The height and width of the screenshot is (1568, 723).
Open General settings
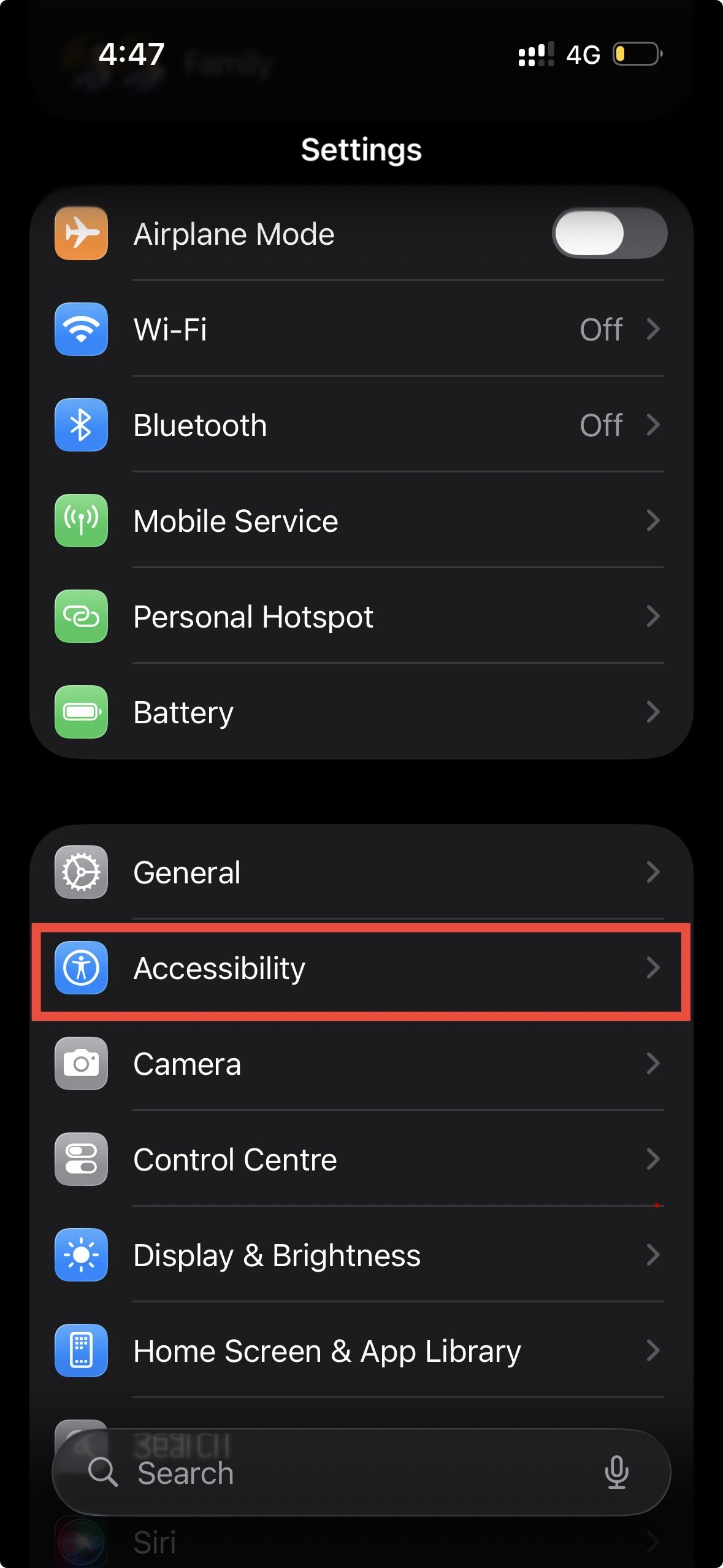[x=361, y=872]
